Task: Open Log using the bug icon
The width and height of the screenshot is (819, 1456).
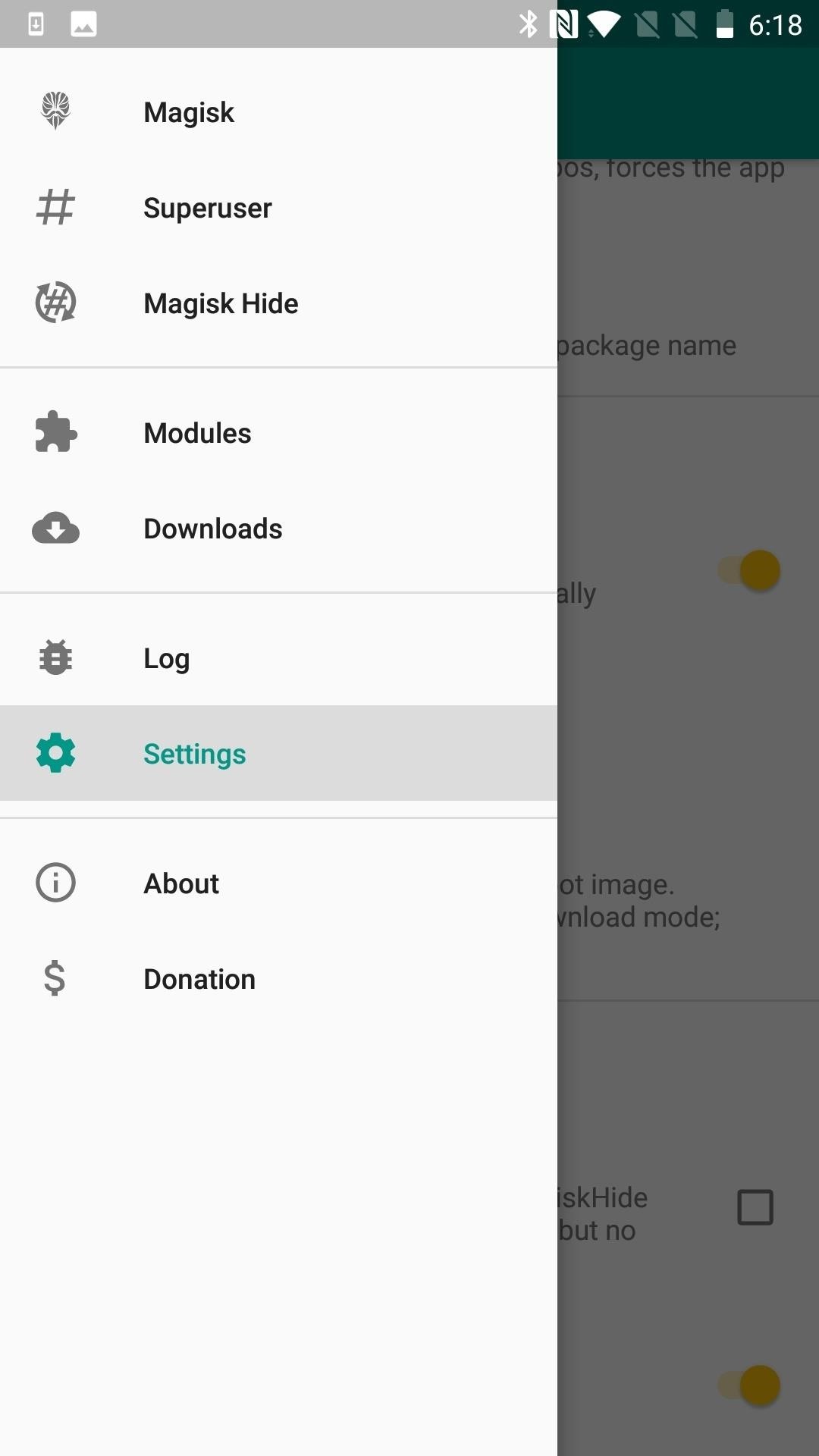Action: [x=55, y=658]
